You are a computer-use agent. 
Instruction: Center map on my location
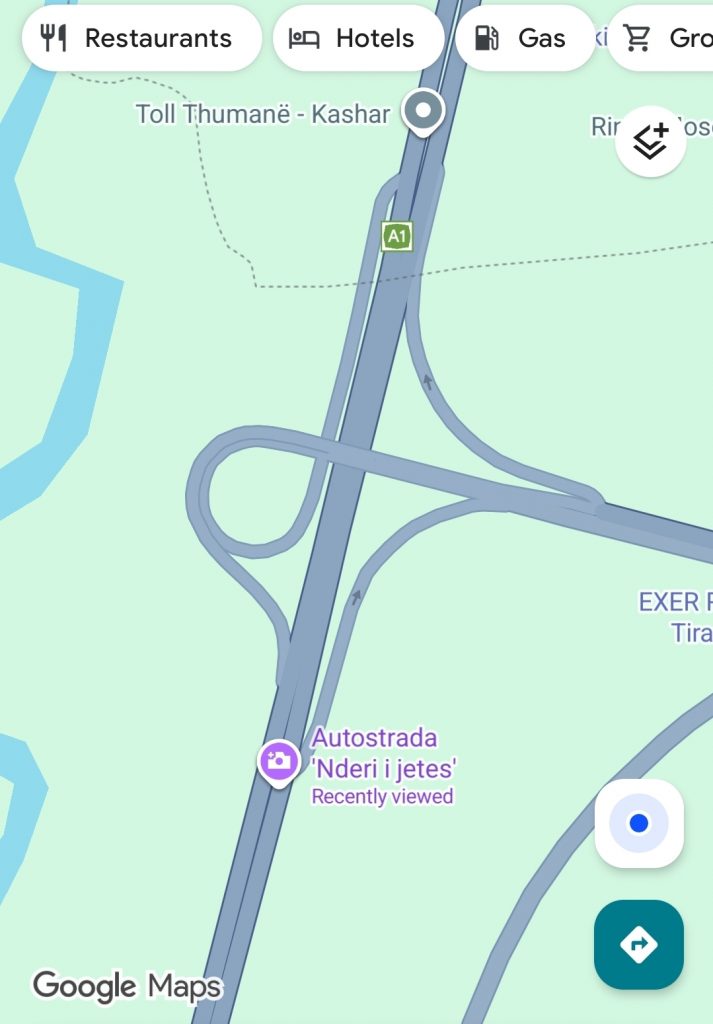639,823
